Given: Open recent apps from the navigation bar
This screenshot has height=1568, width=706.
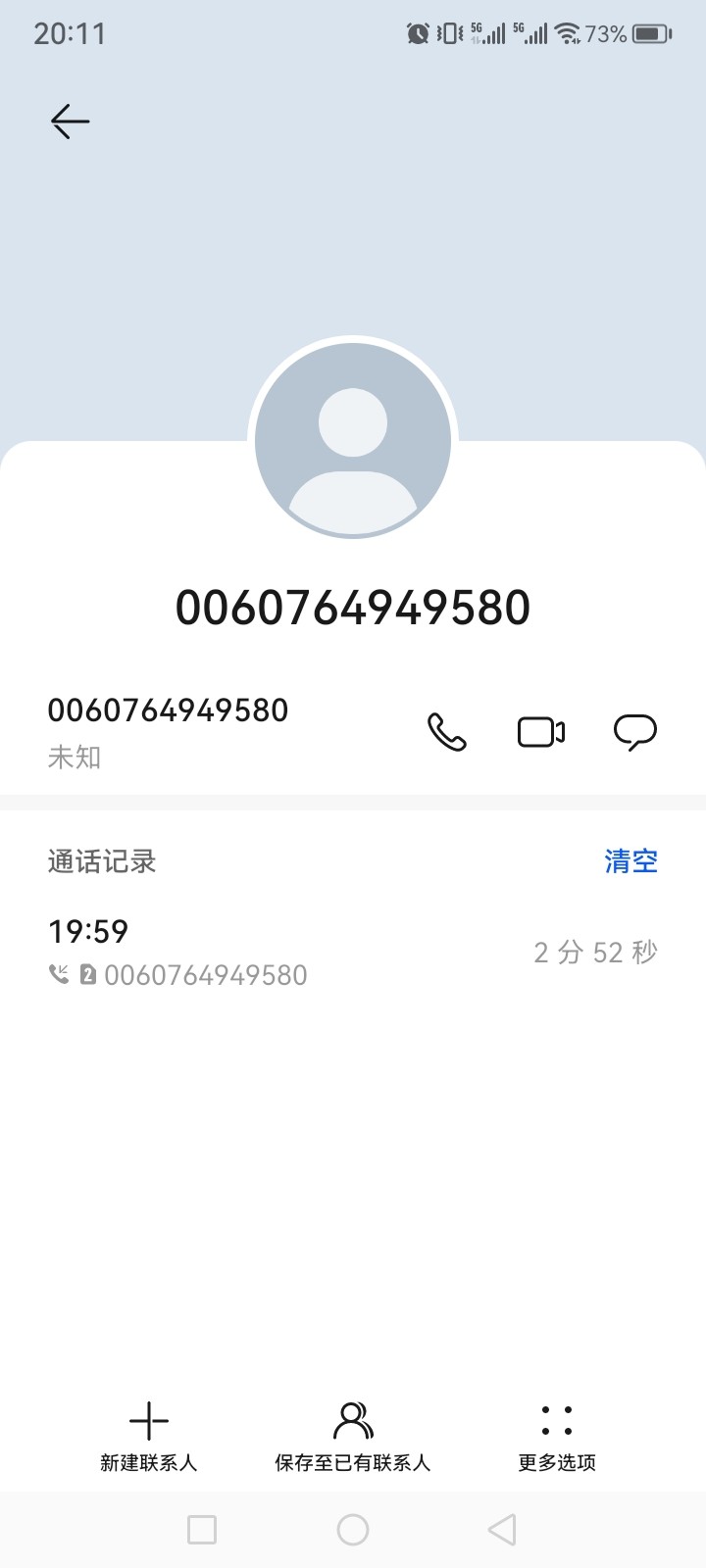Looking at the screenshot, I should 202,1530.
